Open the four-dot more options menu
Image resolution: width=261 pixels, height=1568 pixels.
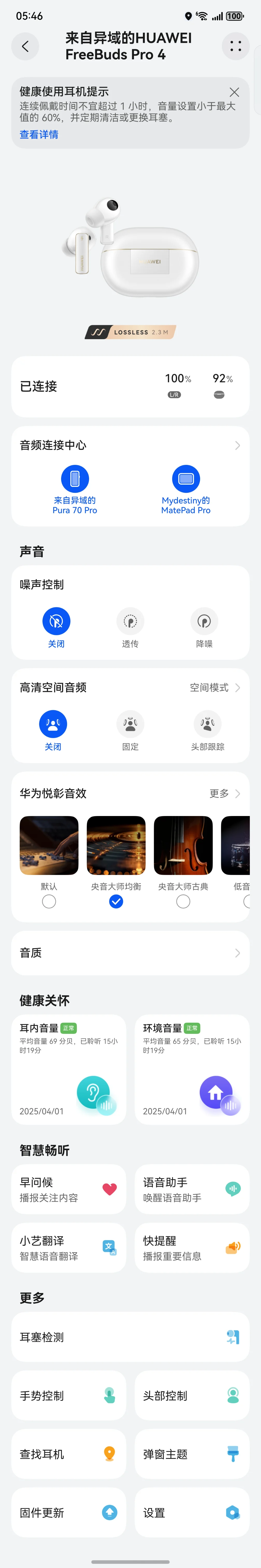pos(235,46)
